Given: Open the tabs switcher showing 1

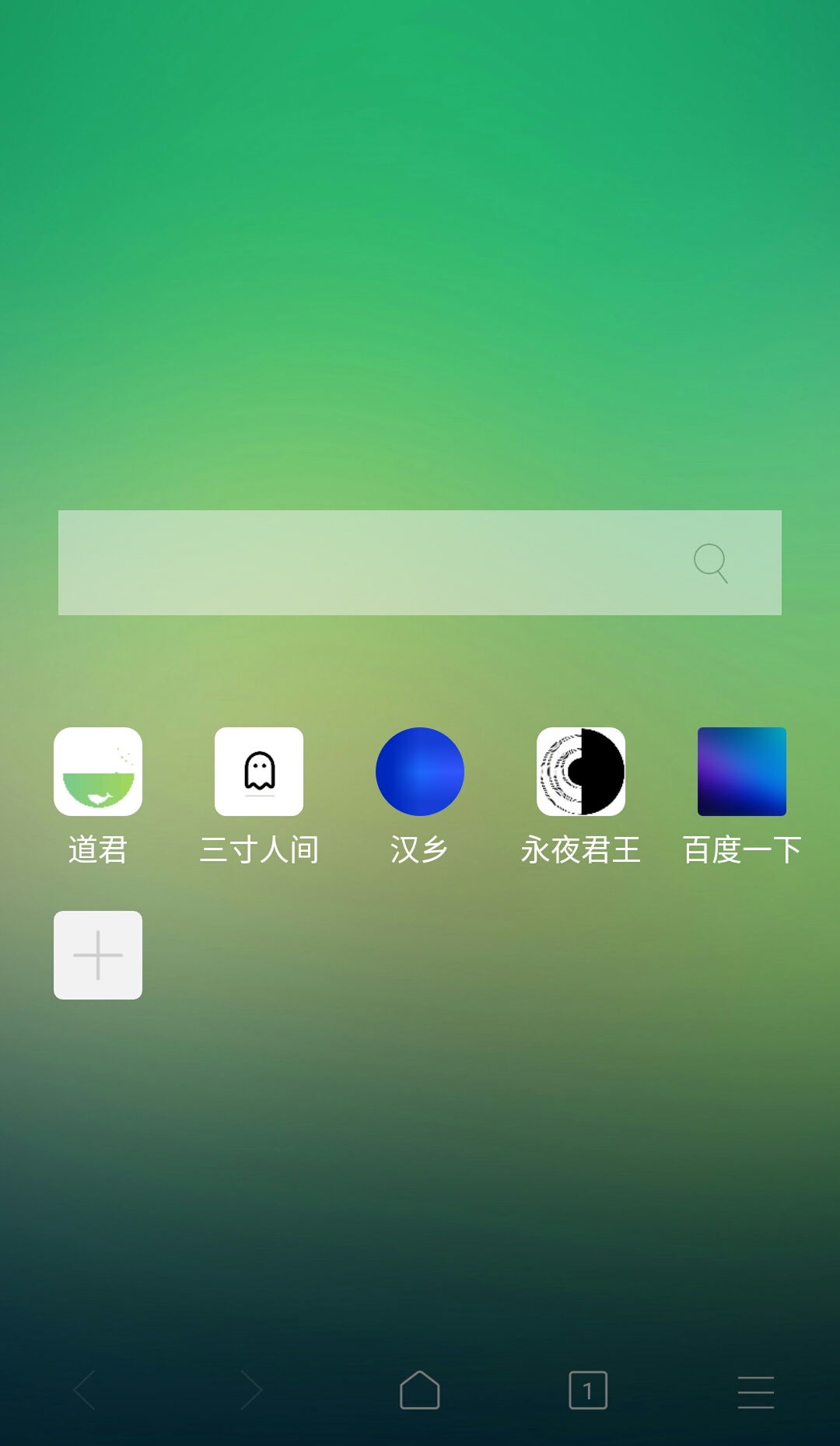Looking at the screenshot, I should click(x=588, y=1390).
